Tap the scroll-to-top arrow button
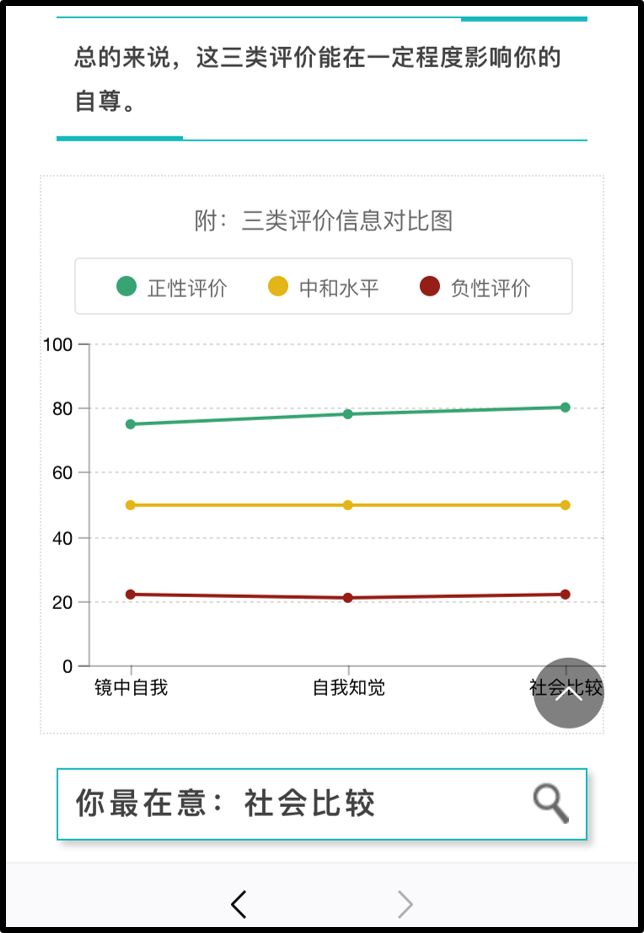This screenshot has width=644, height=933. point(568,693)
